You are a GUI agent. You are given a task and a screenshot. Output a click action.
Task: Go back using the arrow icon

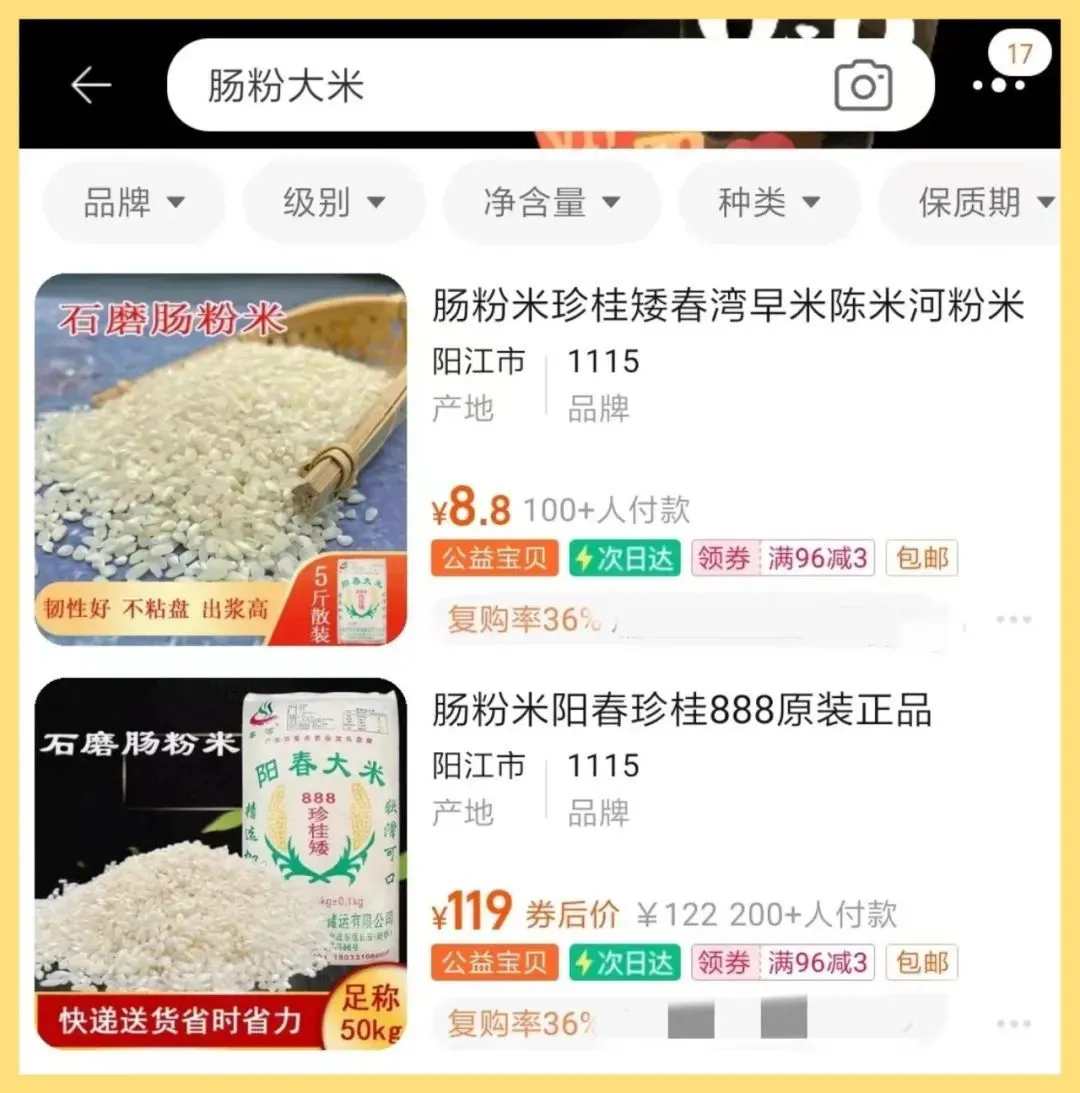pos(90,86)
